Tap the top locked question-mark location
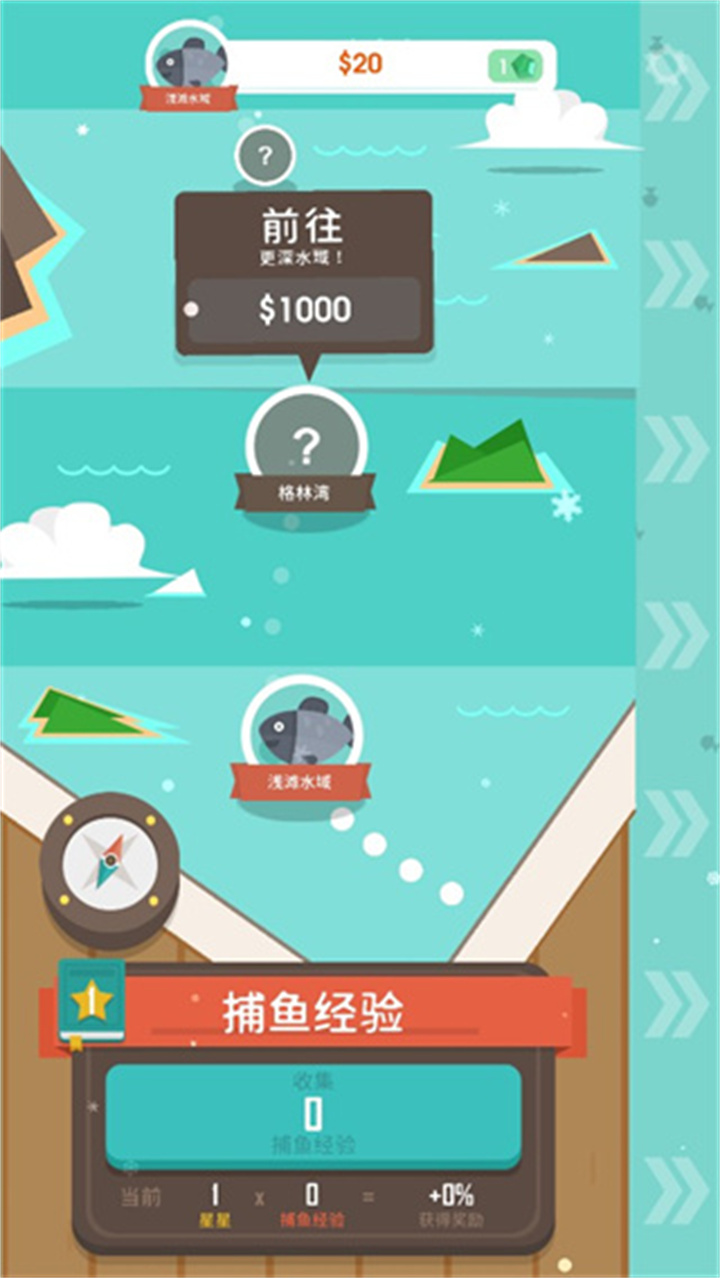The width and height of the screenshot is (720, 1278). [264, 156]
